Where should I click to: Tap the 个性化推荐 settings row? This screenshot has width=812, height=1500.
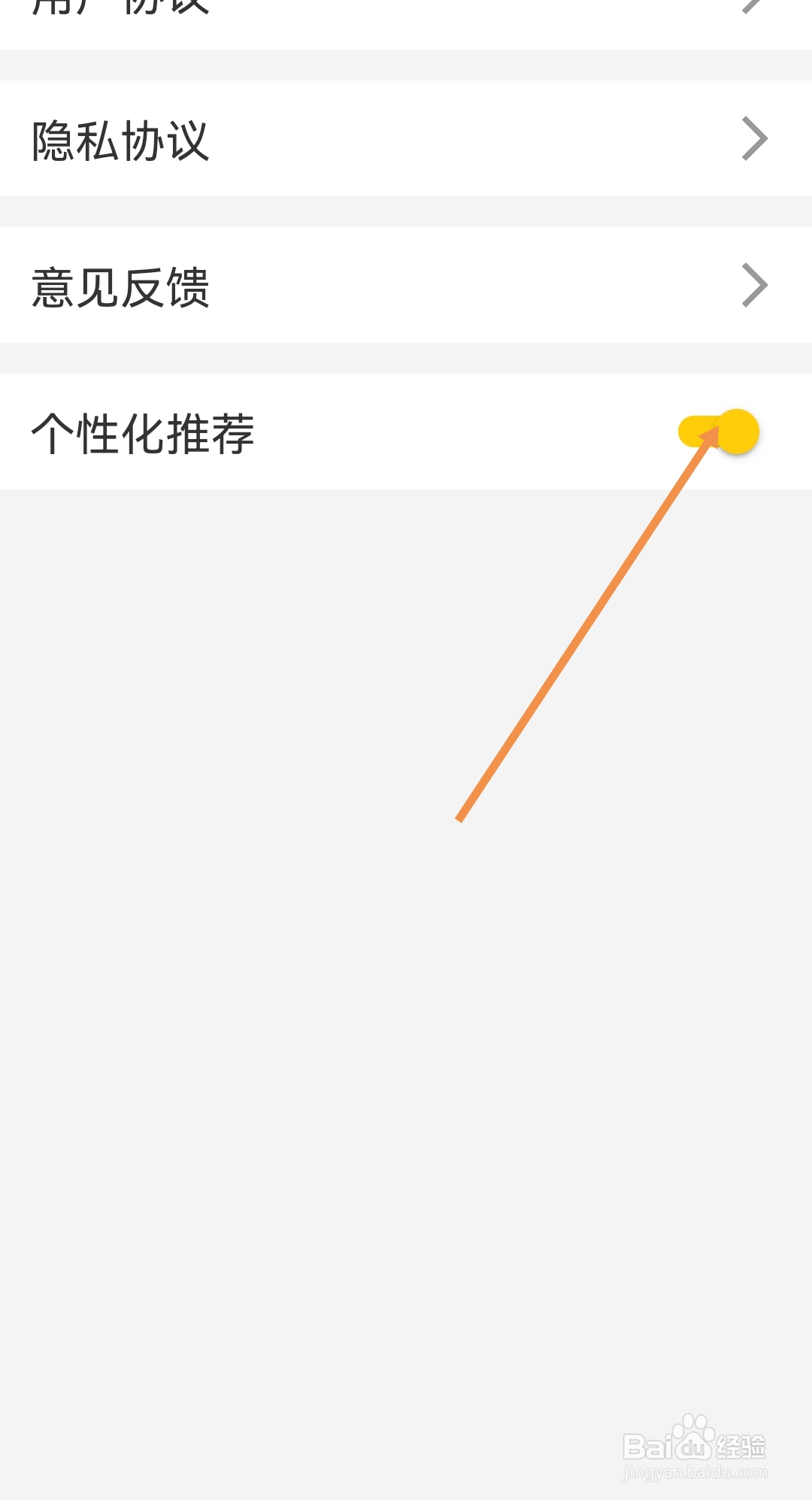(301, 432)
